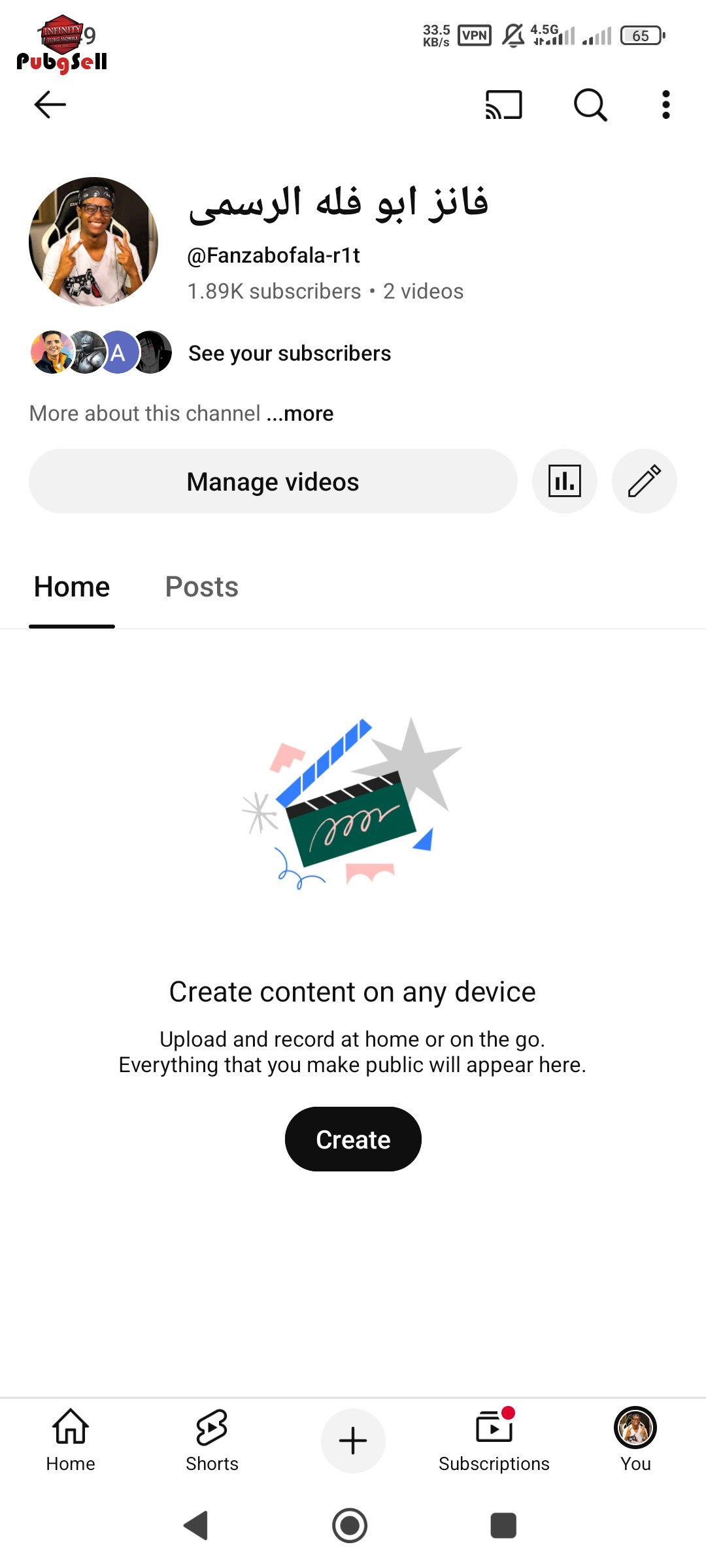Open the search magnifier icon
The height and width of the screenshot is (1568, 706).
pyautogui.click(x=590, y=105)
